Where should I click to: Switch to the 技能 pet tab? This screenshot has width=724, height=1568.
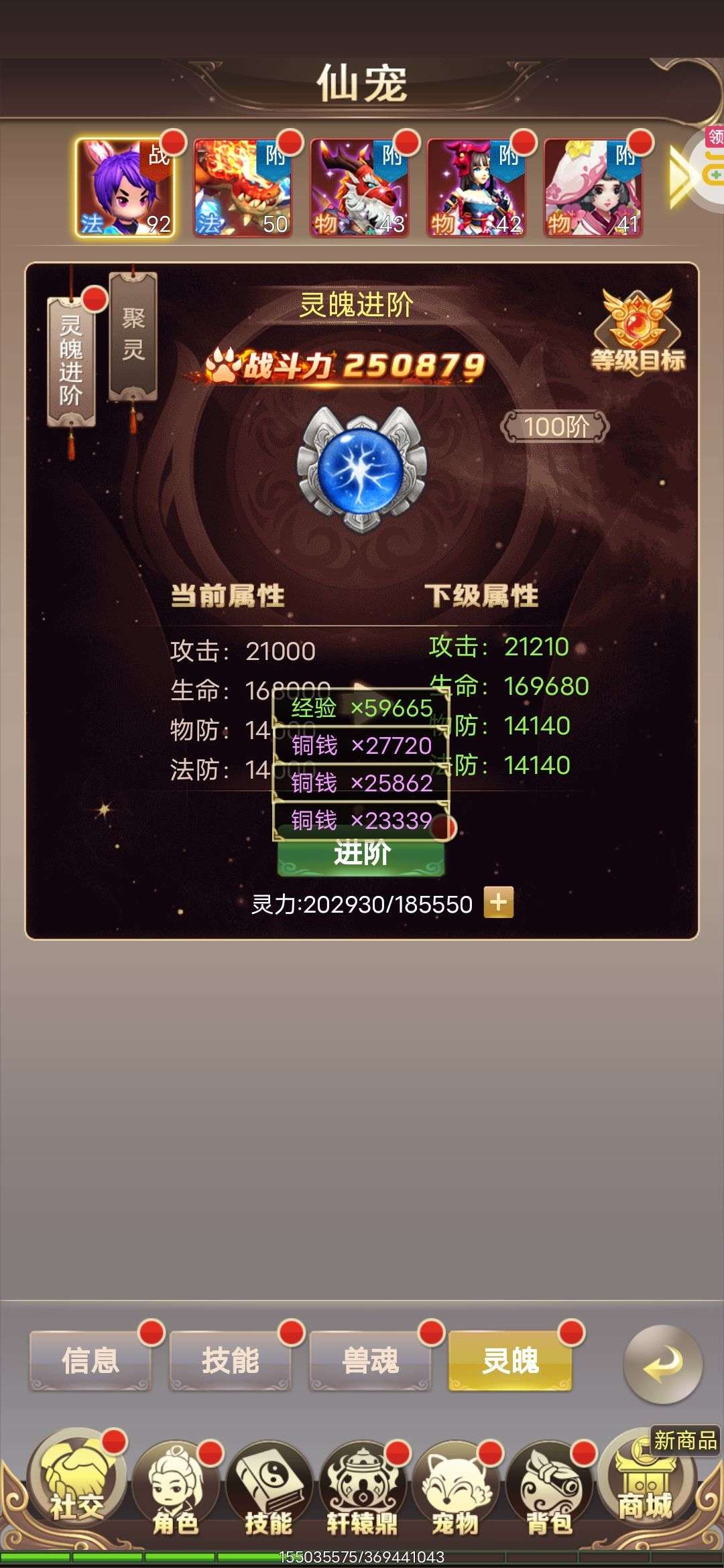[x=231, y=1361]
